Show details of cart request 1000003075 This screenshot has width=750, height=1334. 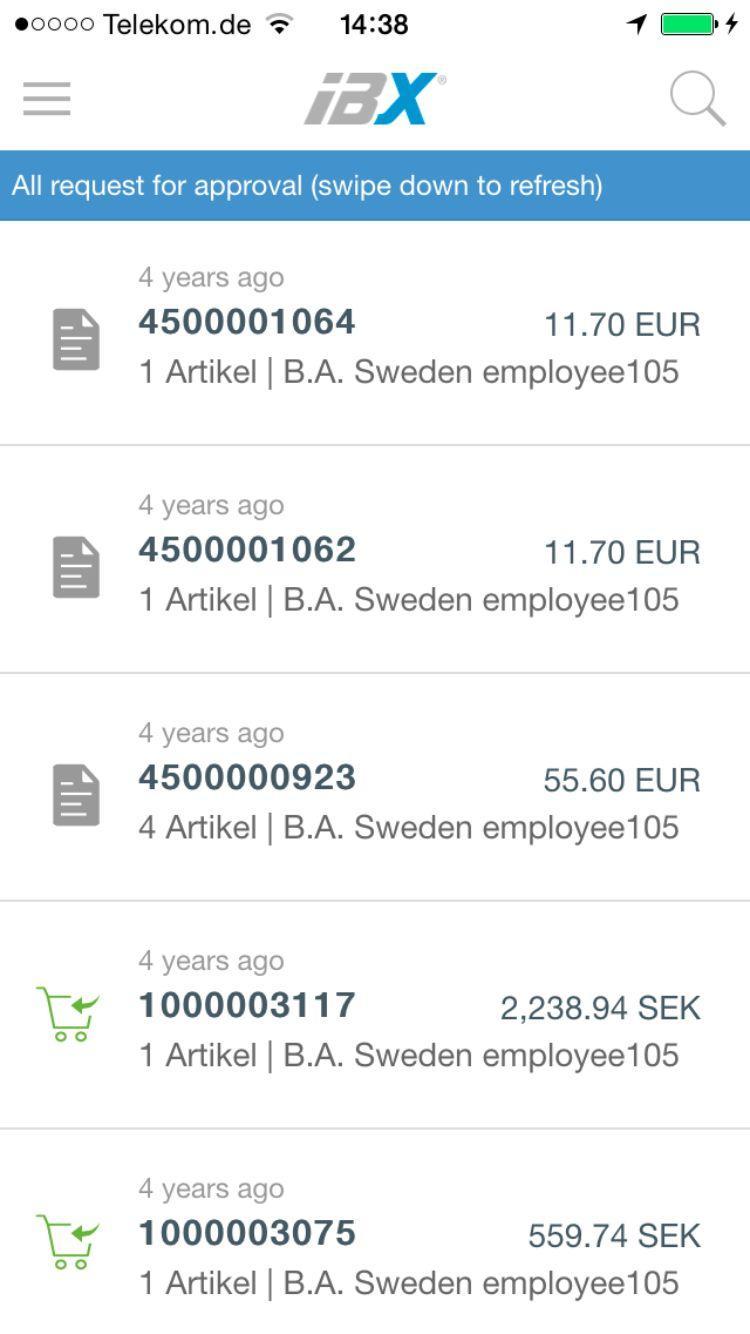point(375,1240)
